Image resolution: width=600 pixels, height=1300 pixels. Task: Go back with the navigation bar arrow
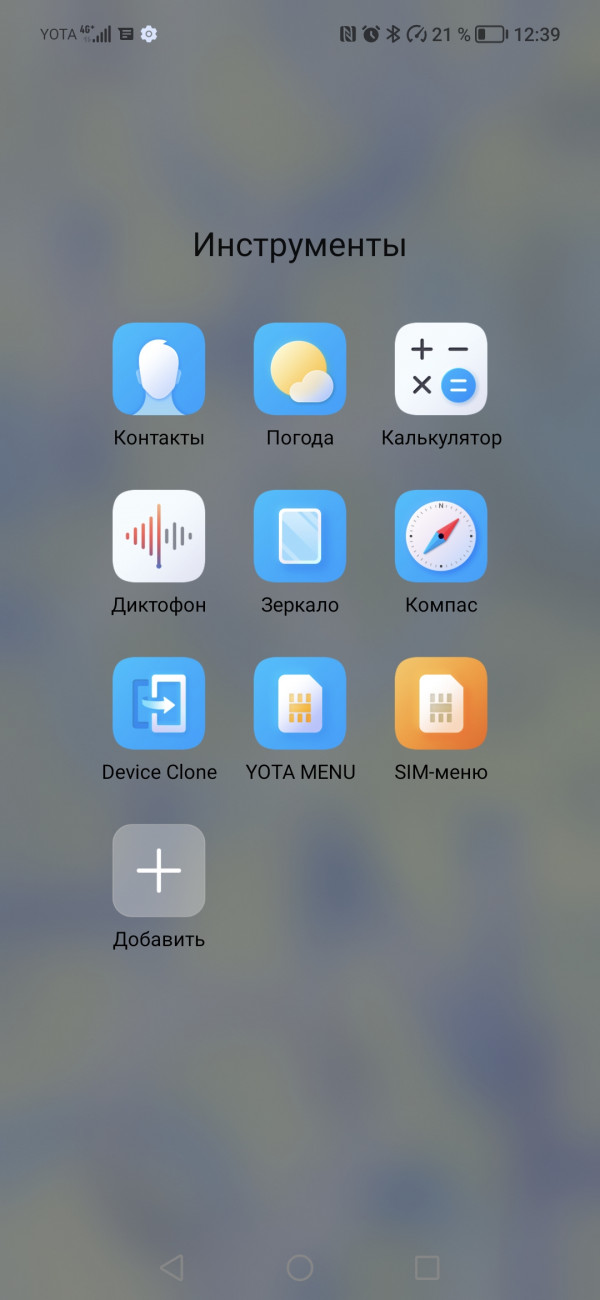(x=172, y=1268)
